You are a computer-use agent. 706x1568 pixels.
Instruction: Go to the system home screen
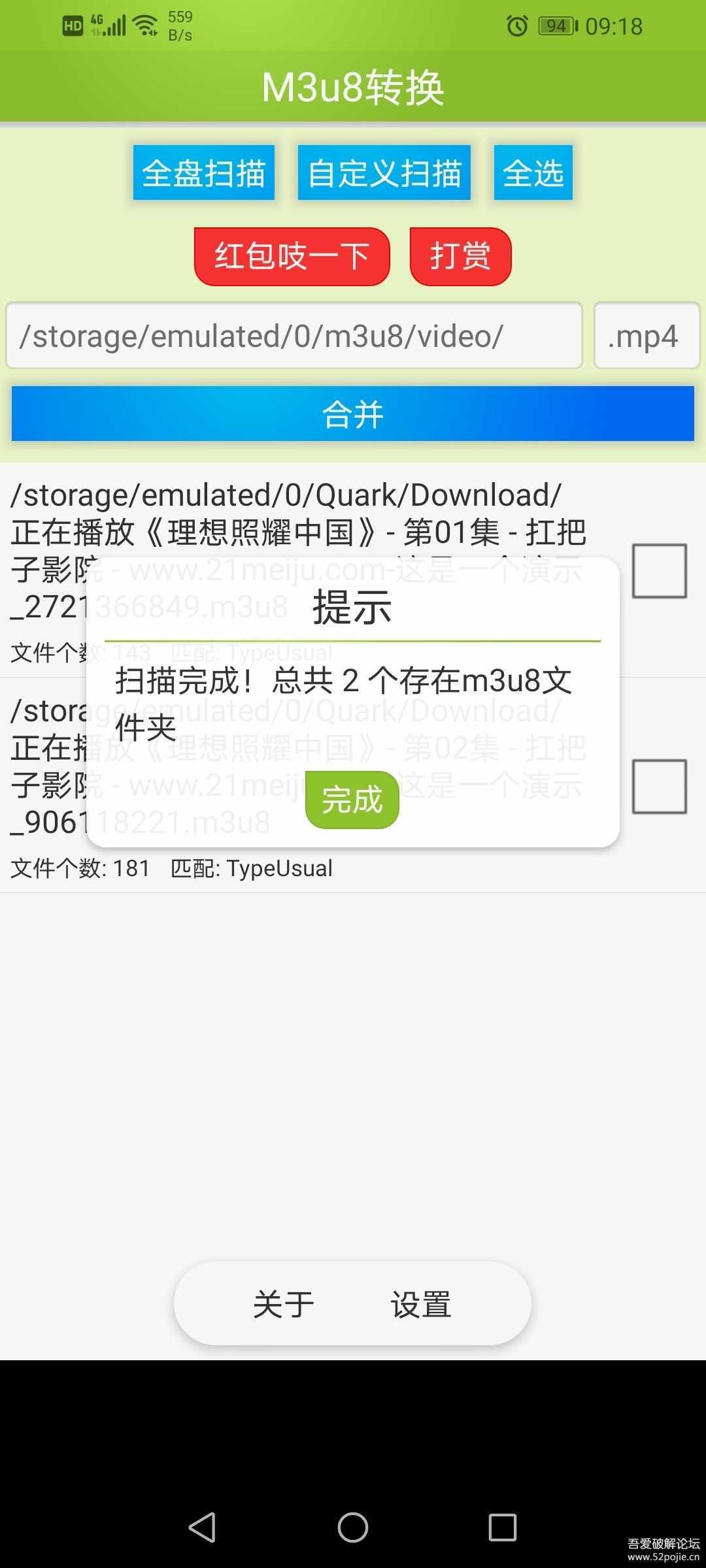pos(353,1527)
